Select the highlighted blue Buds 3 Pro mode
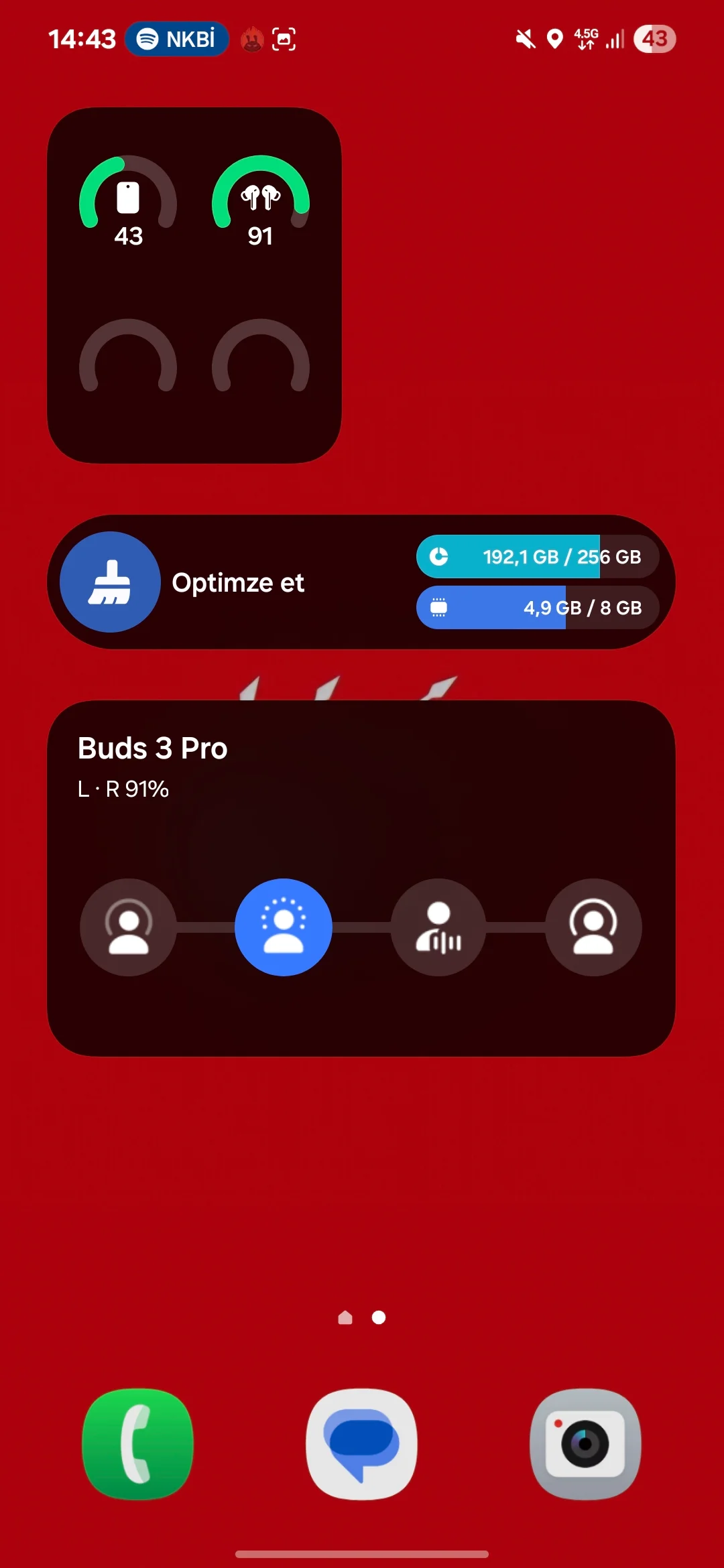The height and width of the screenshot is (1568, 724). pyautogui.click(x=284, y=927)
